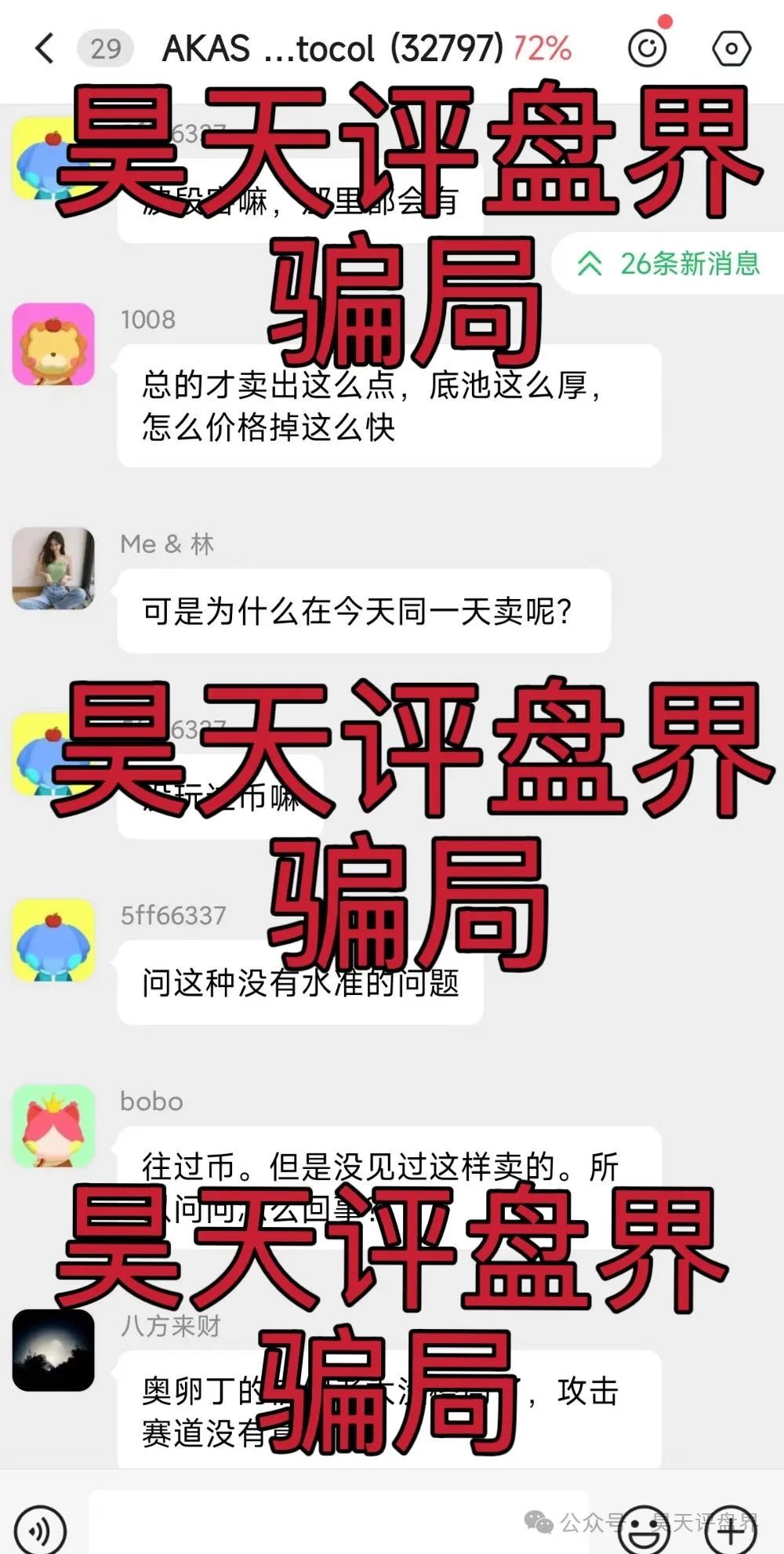Open the plus attachment menu
The width and height of the screenshot is (784, 1554).
tap(731, 1529)
